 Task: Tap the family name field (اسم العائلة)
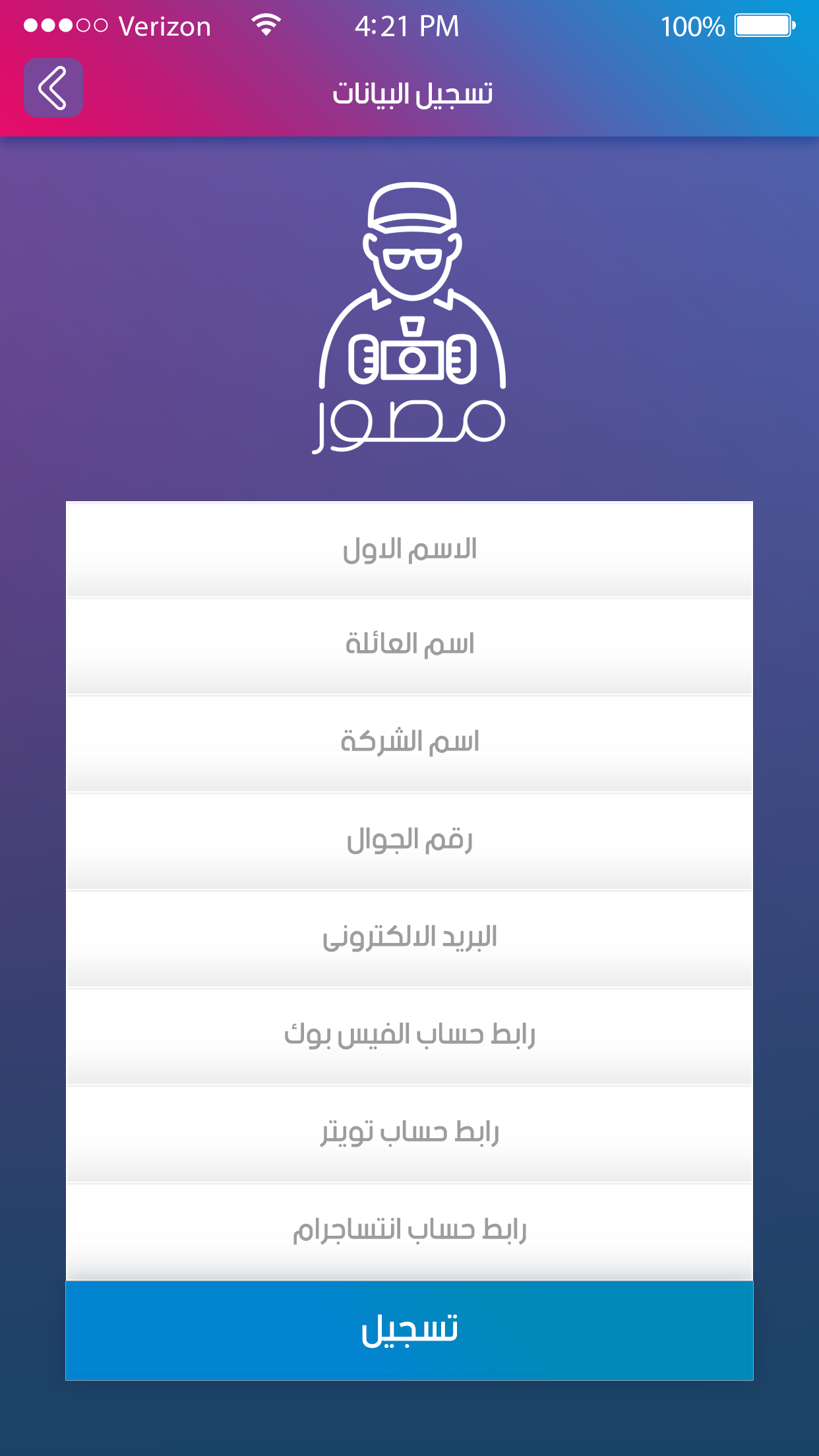[x=409, y=646]
